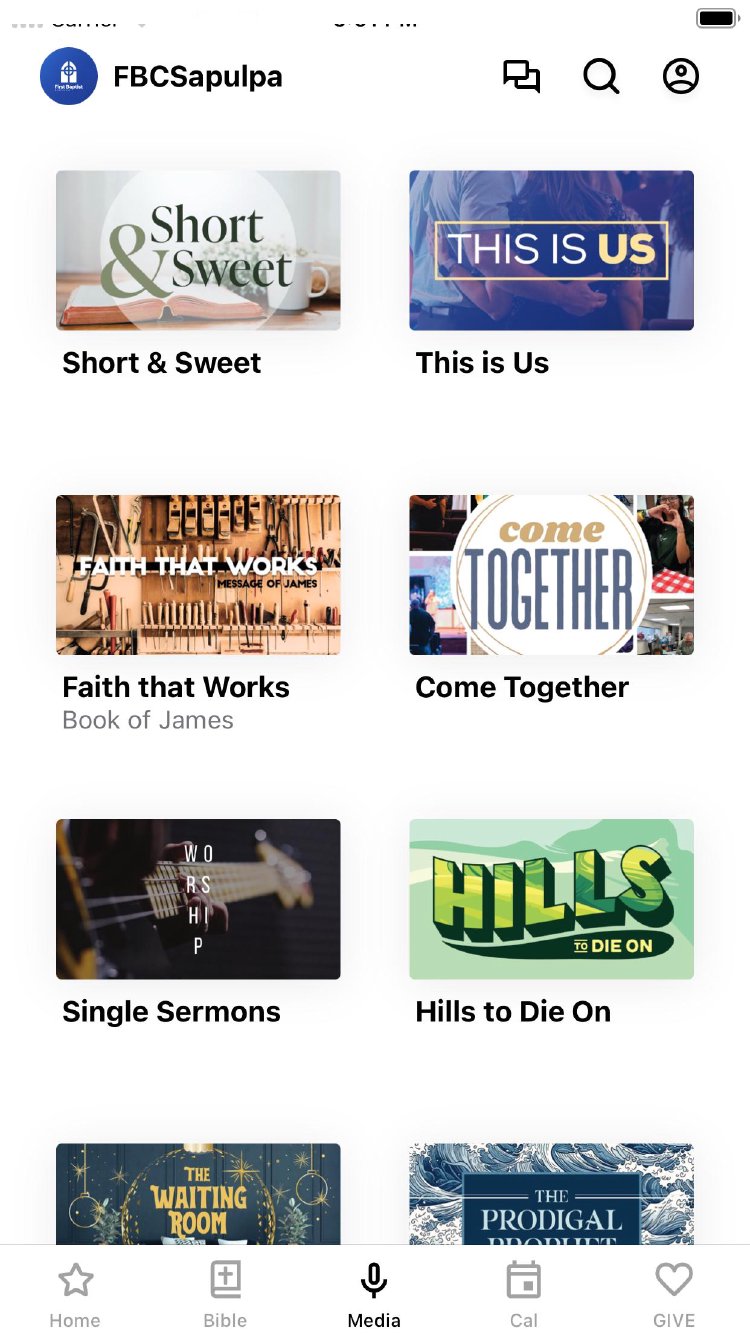The height and width of the screenshot is (1334, 750).
Task: Open the Short & Sweet series
Action: click(x=198, y=251)
